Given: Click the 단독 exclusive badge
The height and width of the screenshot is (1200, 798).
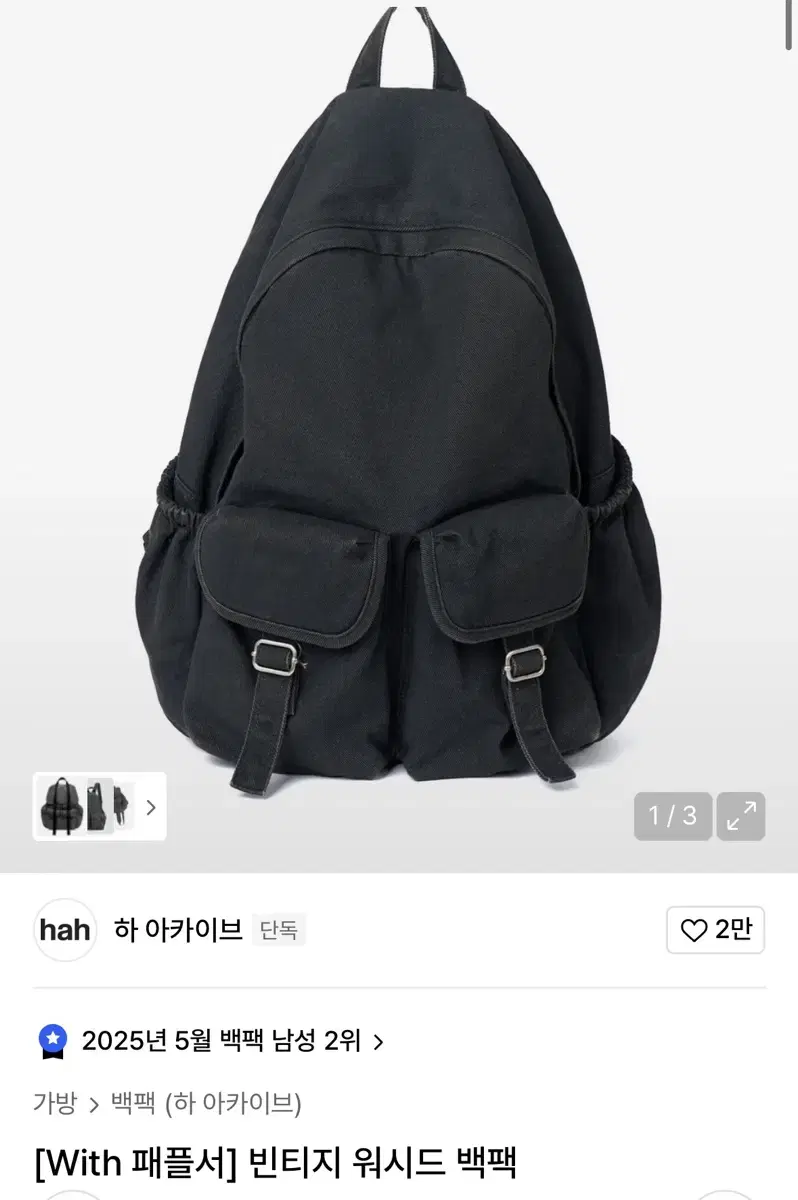Looking at the screenshot, I should (x=280, y=931).
